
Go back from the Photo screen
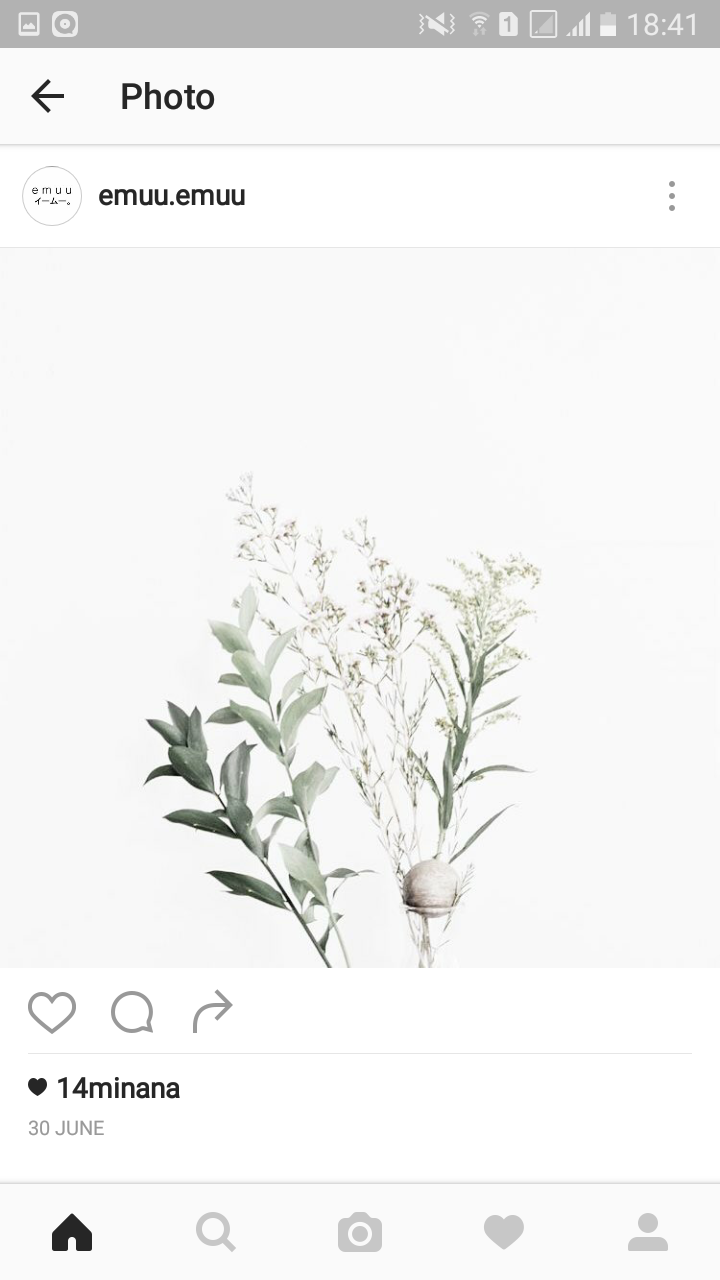click(x=47, y=97)
